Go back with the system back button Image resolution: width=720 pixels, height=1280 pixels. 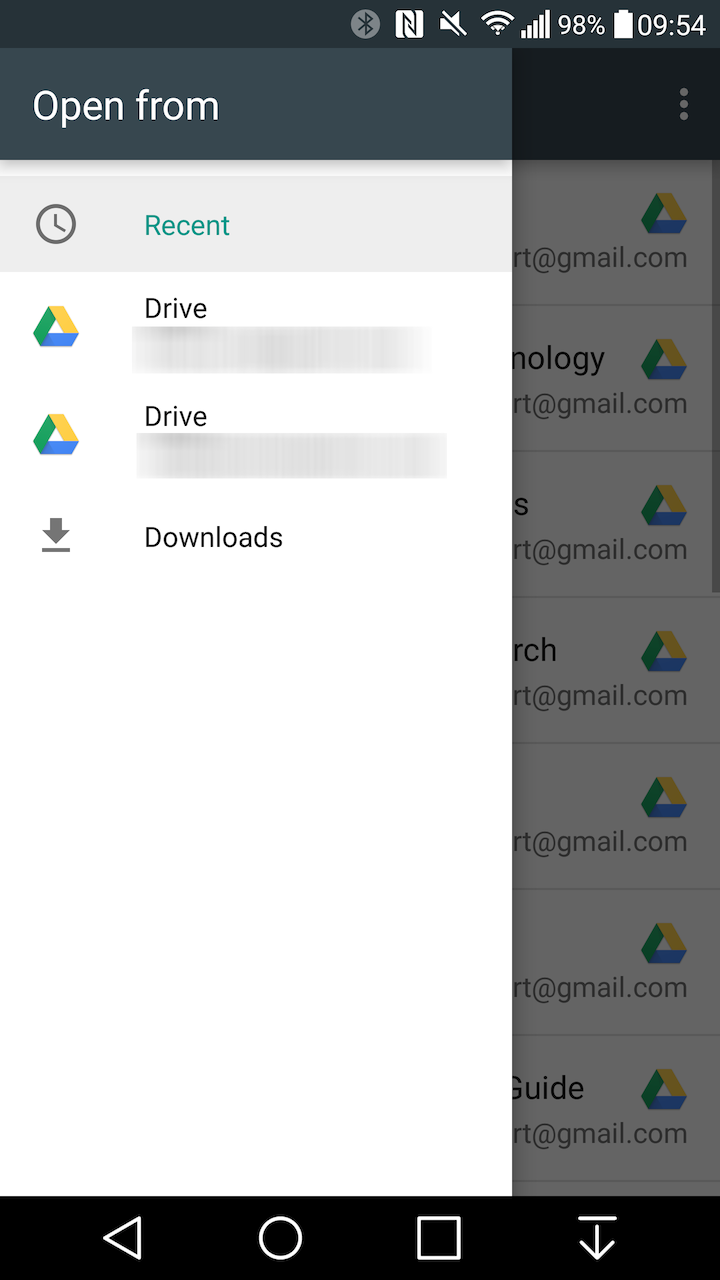point(122,1238)
